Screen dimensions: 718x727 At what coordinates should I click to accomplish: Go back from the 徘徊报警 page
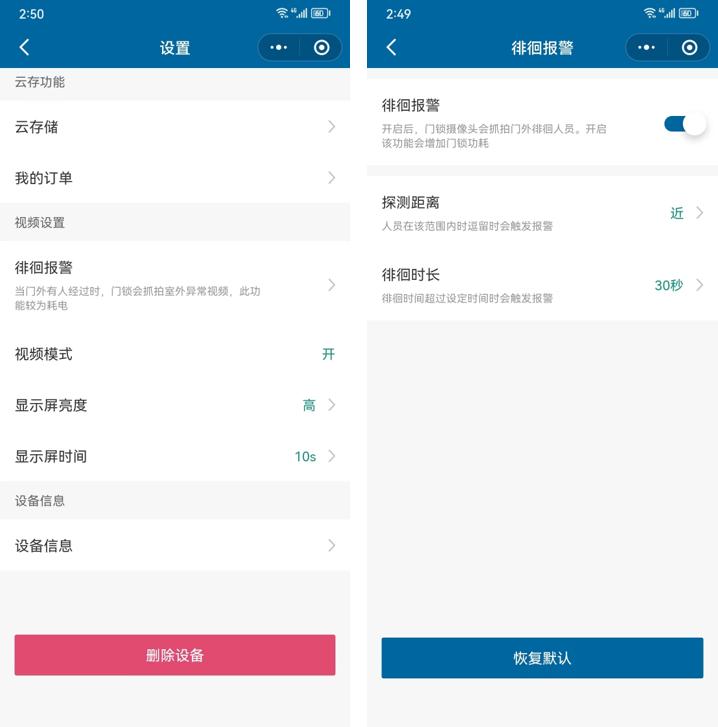392,47
